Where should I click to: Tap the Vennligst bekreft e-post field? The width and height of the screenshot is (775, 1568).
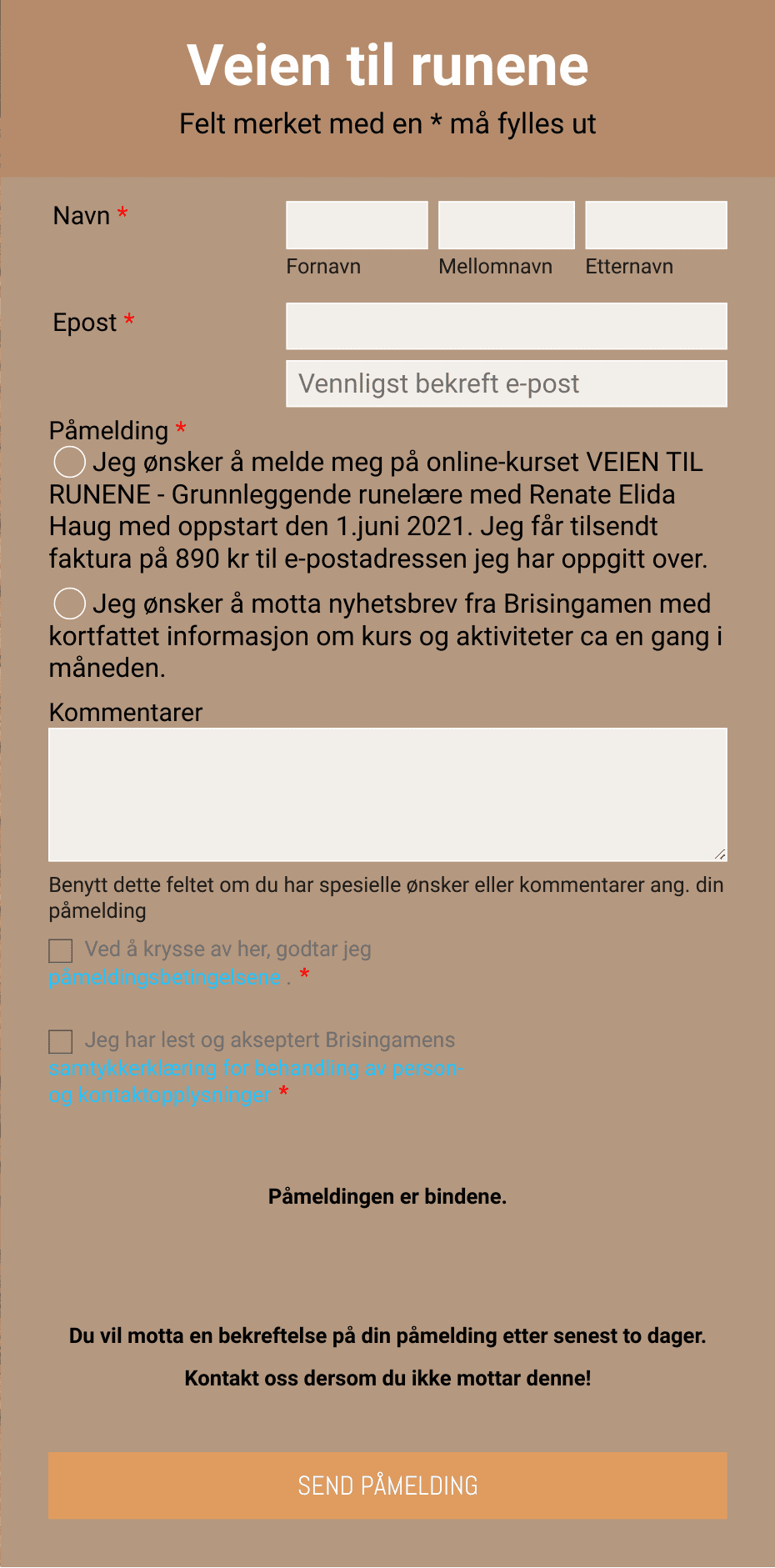coord(506,383)
